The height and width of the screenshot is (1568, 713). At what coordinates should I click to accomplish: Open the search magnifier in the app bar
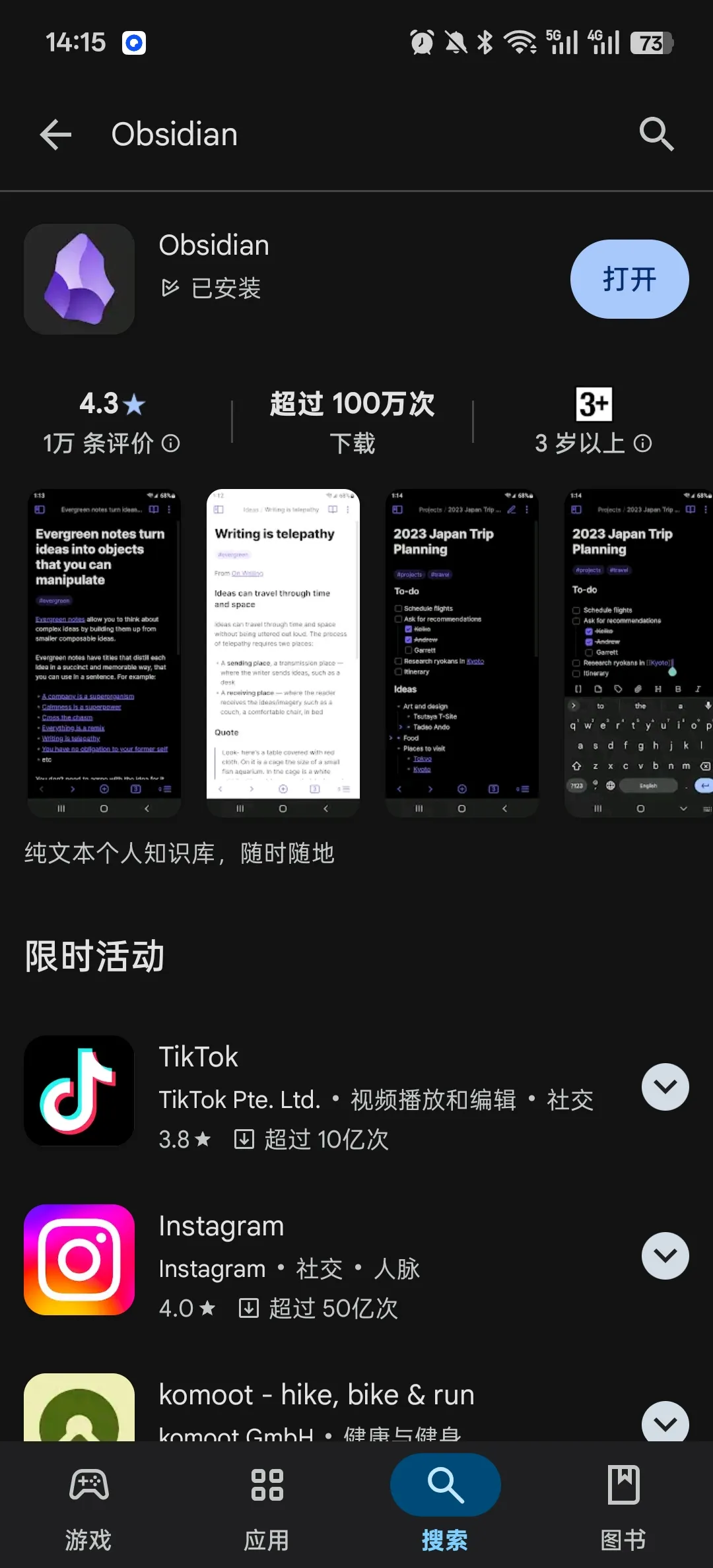click(x=656, y=135)
